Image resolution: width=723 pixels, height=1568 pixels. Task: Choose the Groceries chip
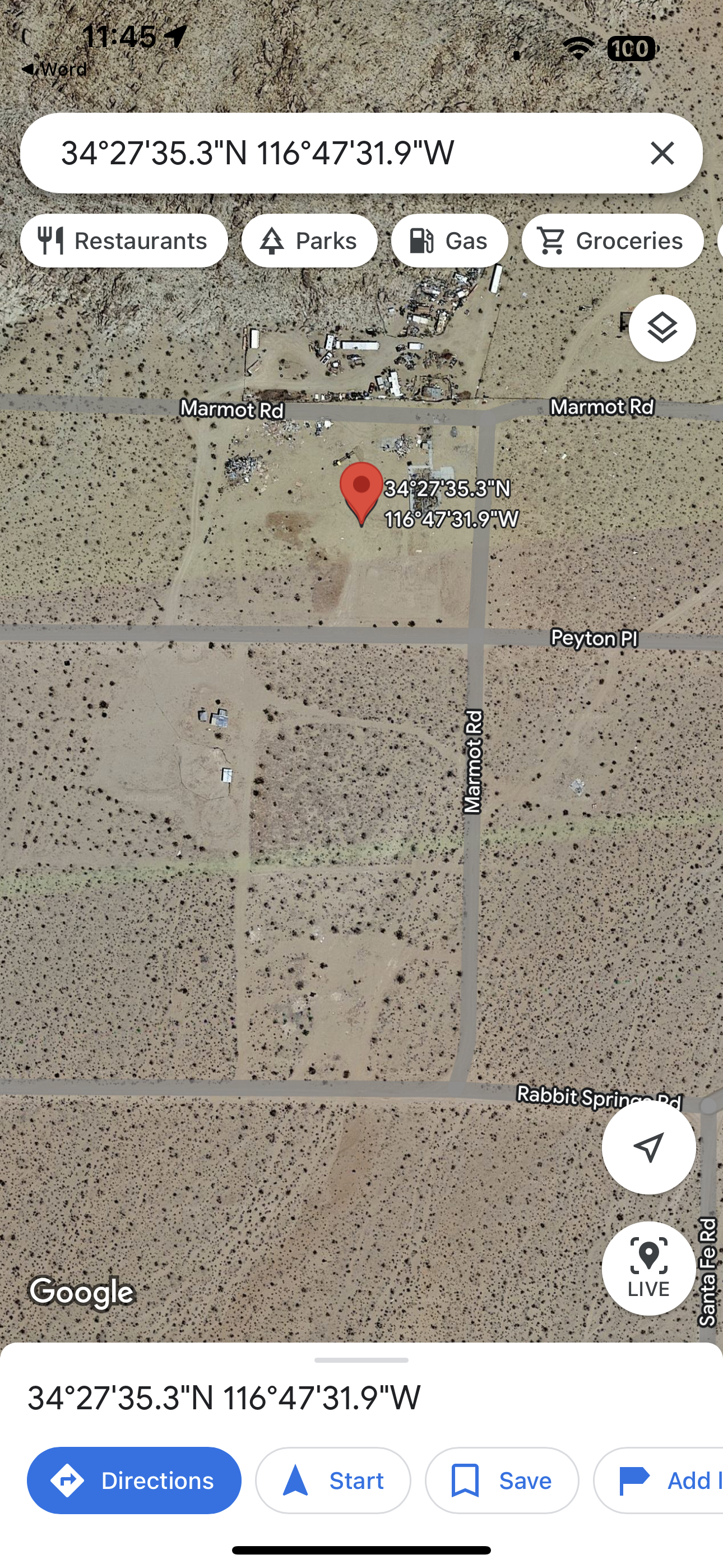(611, 241)
